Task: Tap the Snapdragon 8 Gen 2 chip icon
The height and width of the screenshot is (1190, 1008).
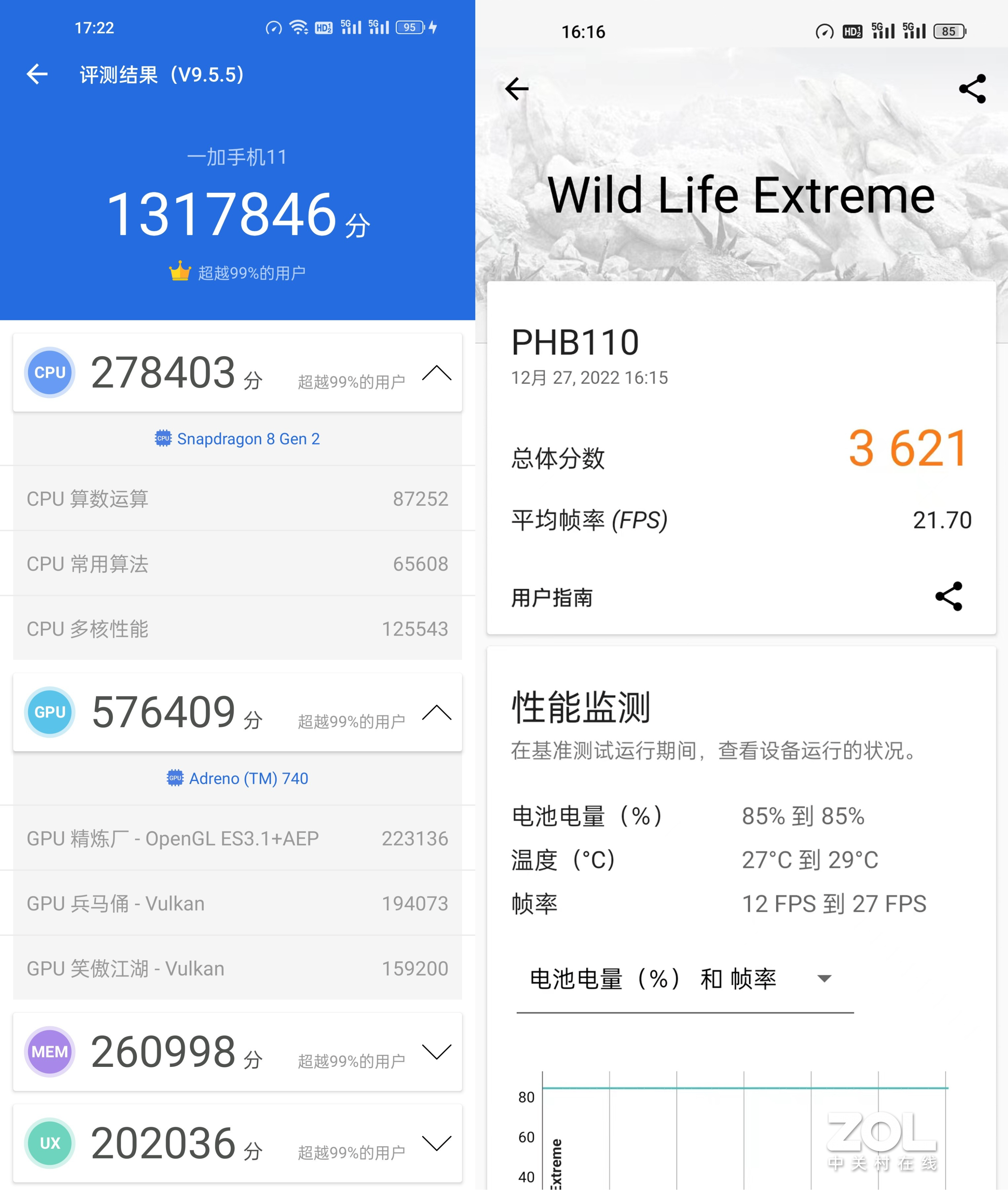Action: (163, 438)
